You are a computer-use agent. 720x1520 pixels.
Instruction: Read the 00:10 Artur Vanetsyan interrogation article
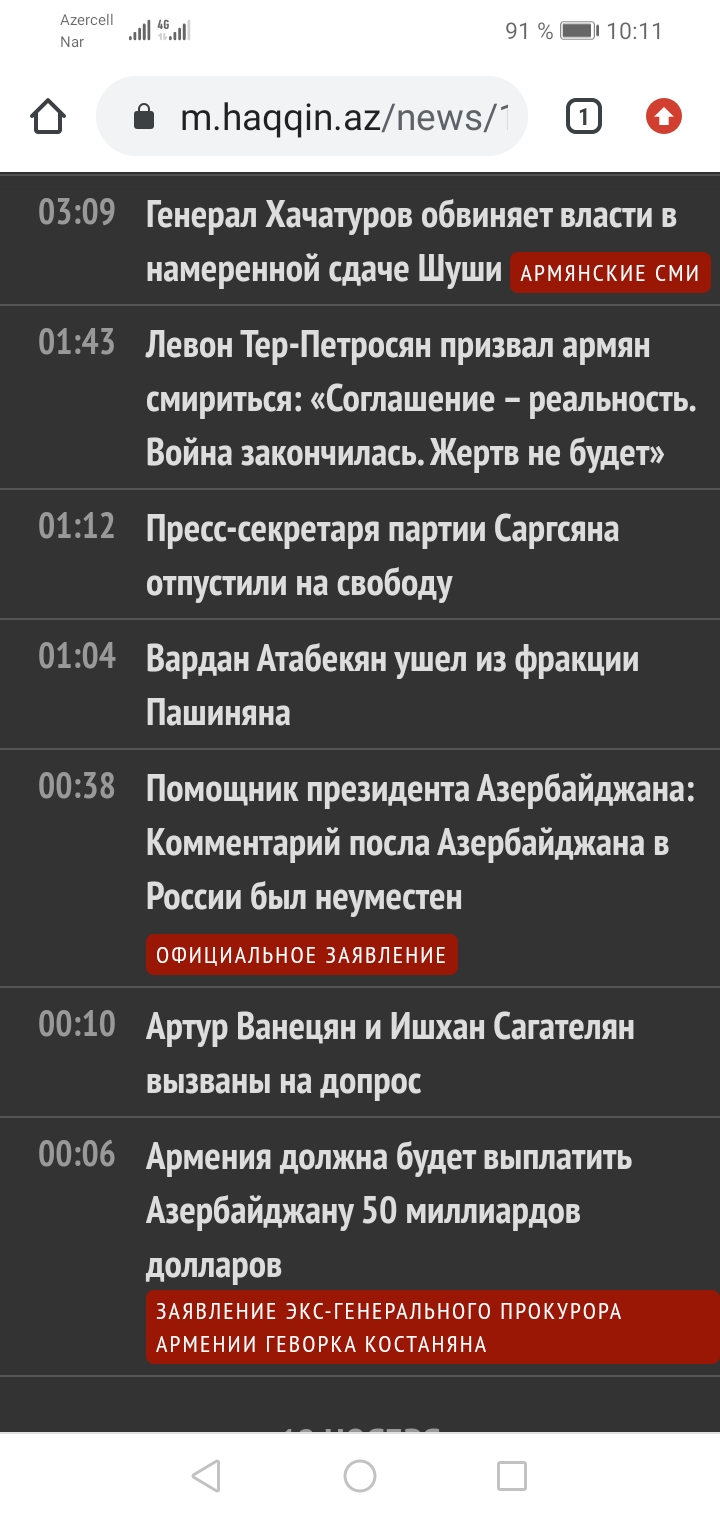[x=360, y=1053]
